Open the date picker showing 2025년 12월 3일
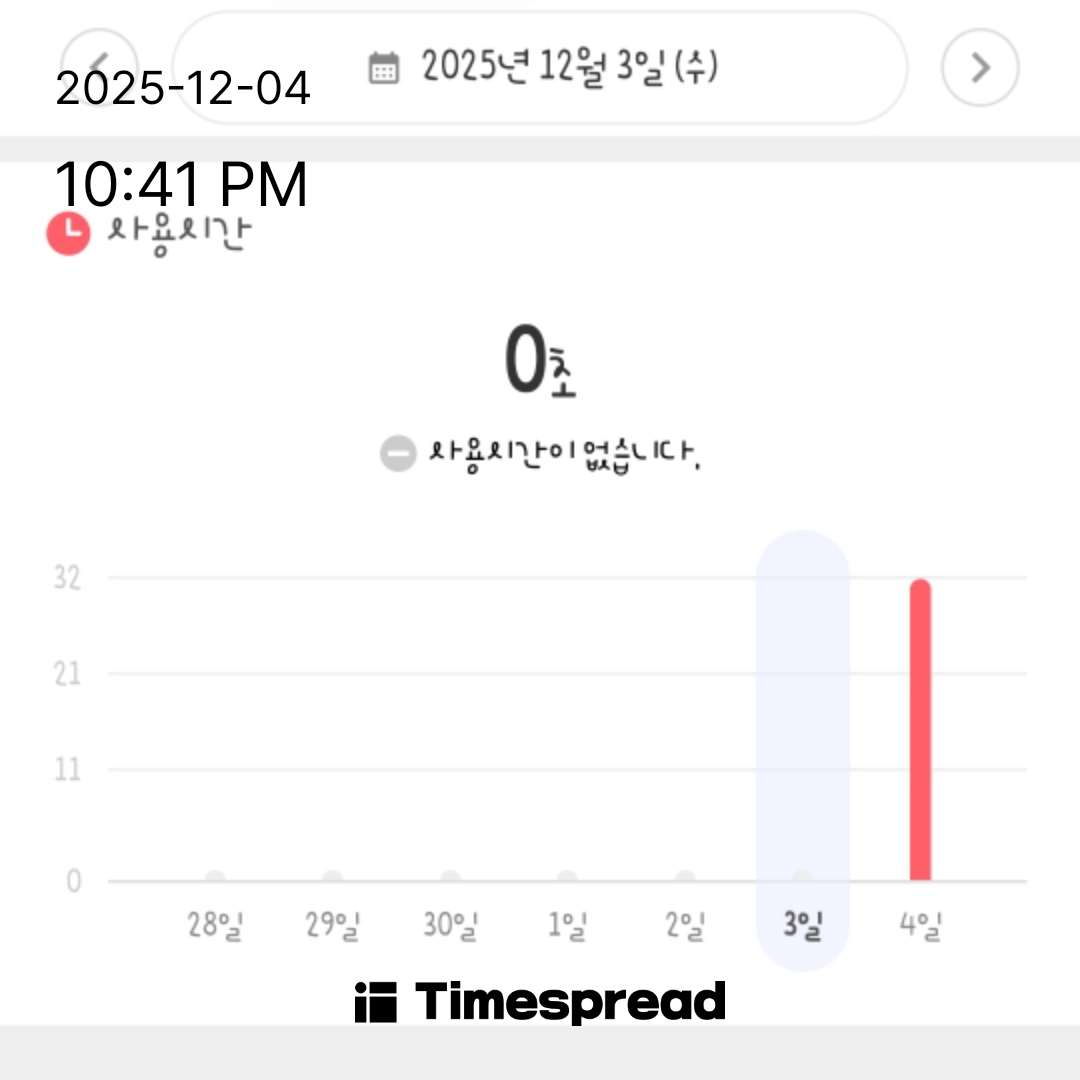Viewport: 1080px width, 1080px height. (541, 67)
